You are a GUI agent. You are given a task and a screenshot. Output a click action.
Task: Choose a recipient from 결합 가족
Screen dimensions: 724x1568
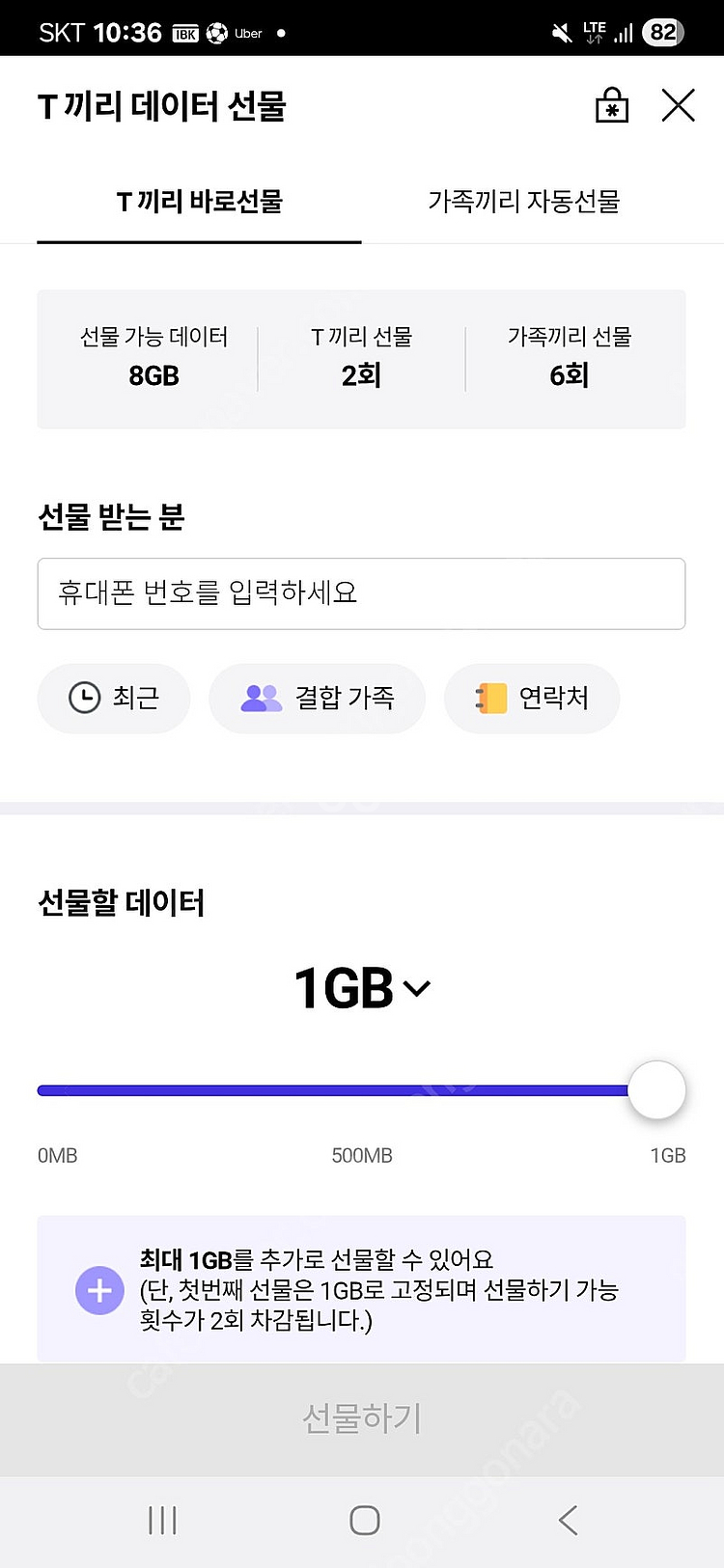317,698
